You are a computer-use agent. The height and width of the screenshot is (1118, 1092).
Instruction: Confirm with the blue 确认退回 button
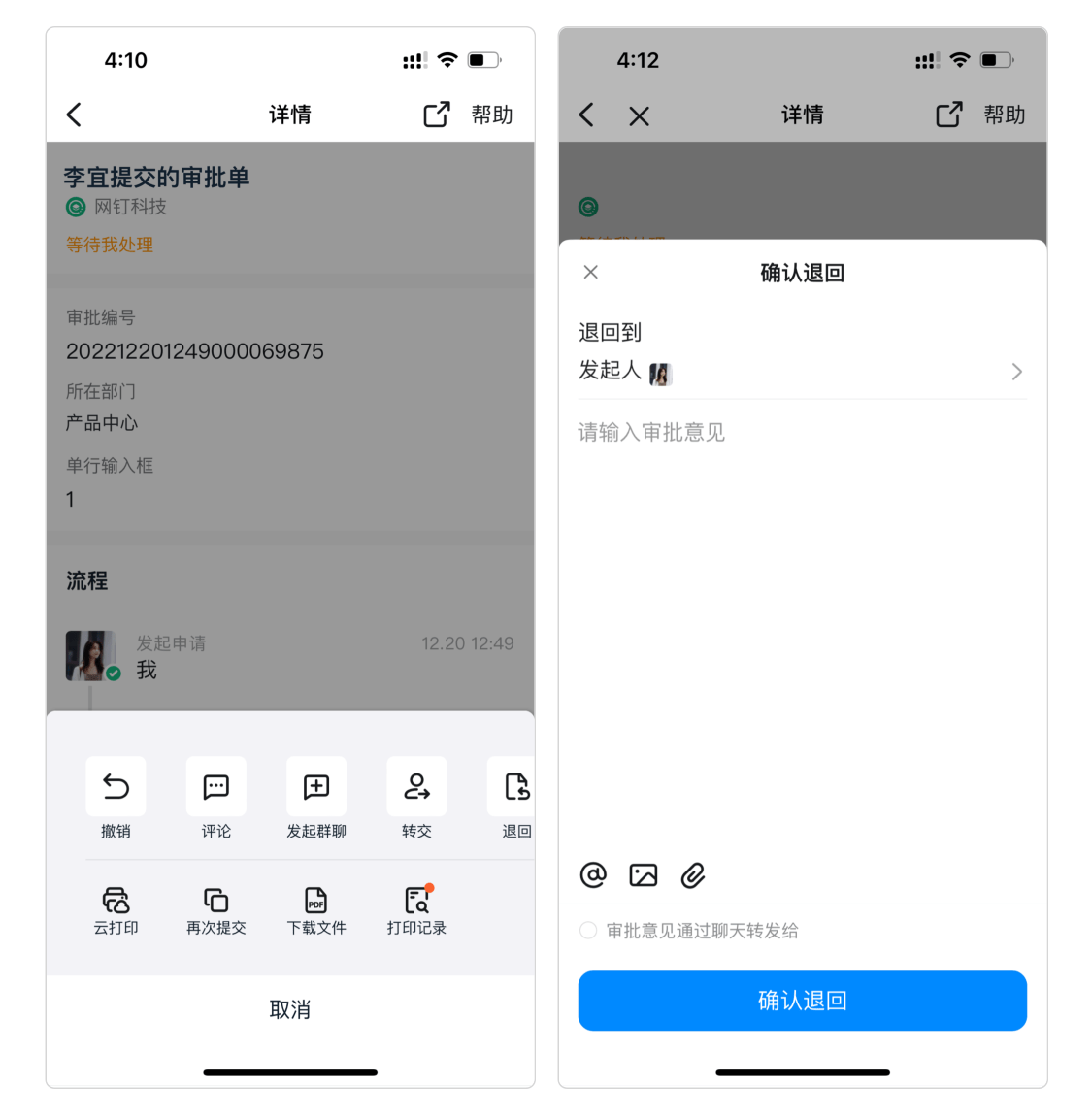(802, 1001)
